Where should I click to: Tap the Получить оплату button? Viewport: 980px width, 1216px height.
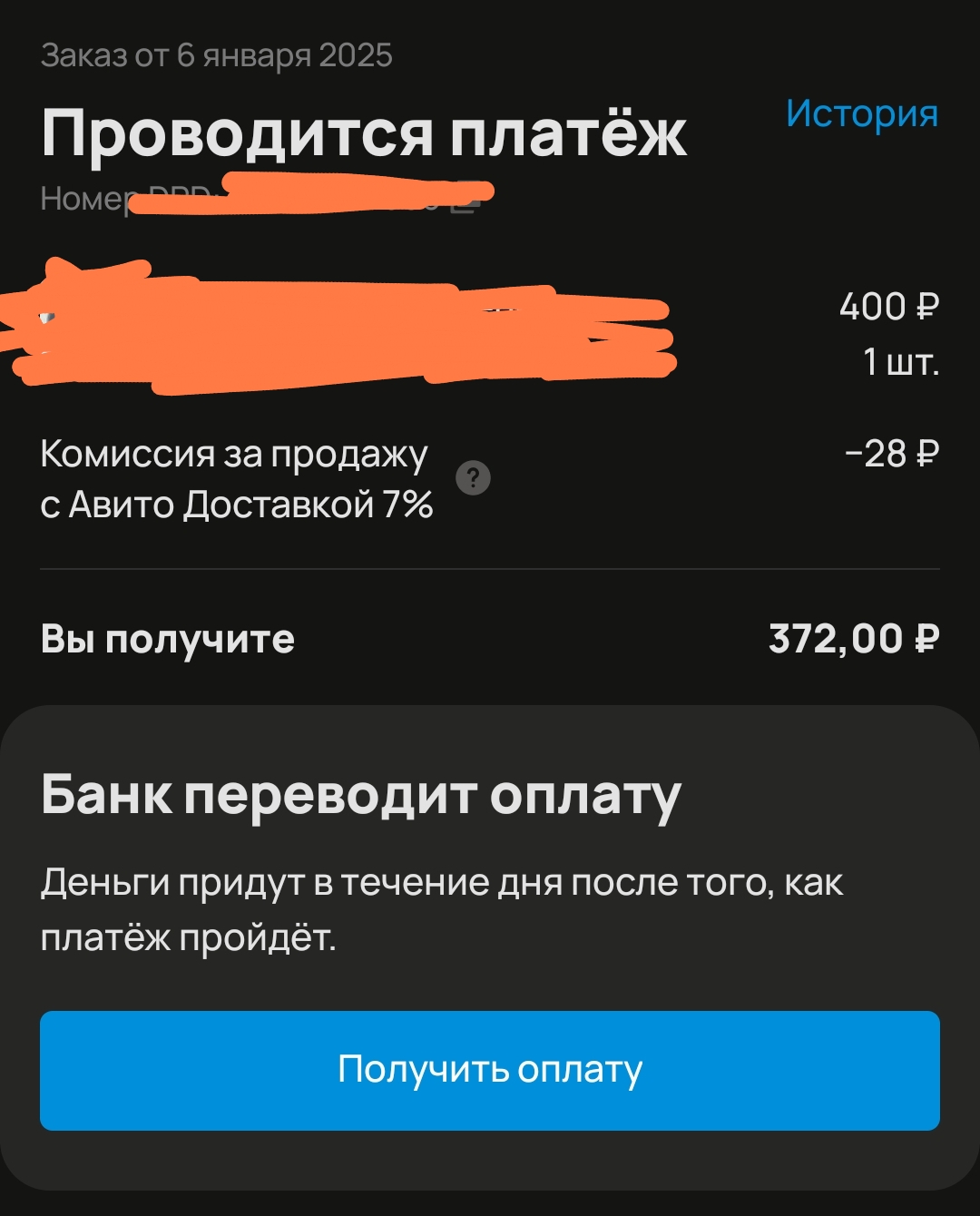click(x=490, y=1070)
